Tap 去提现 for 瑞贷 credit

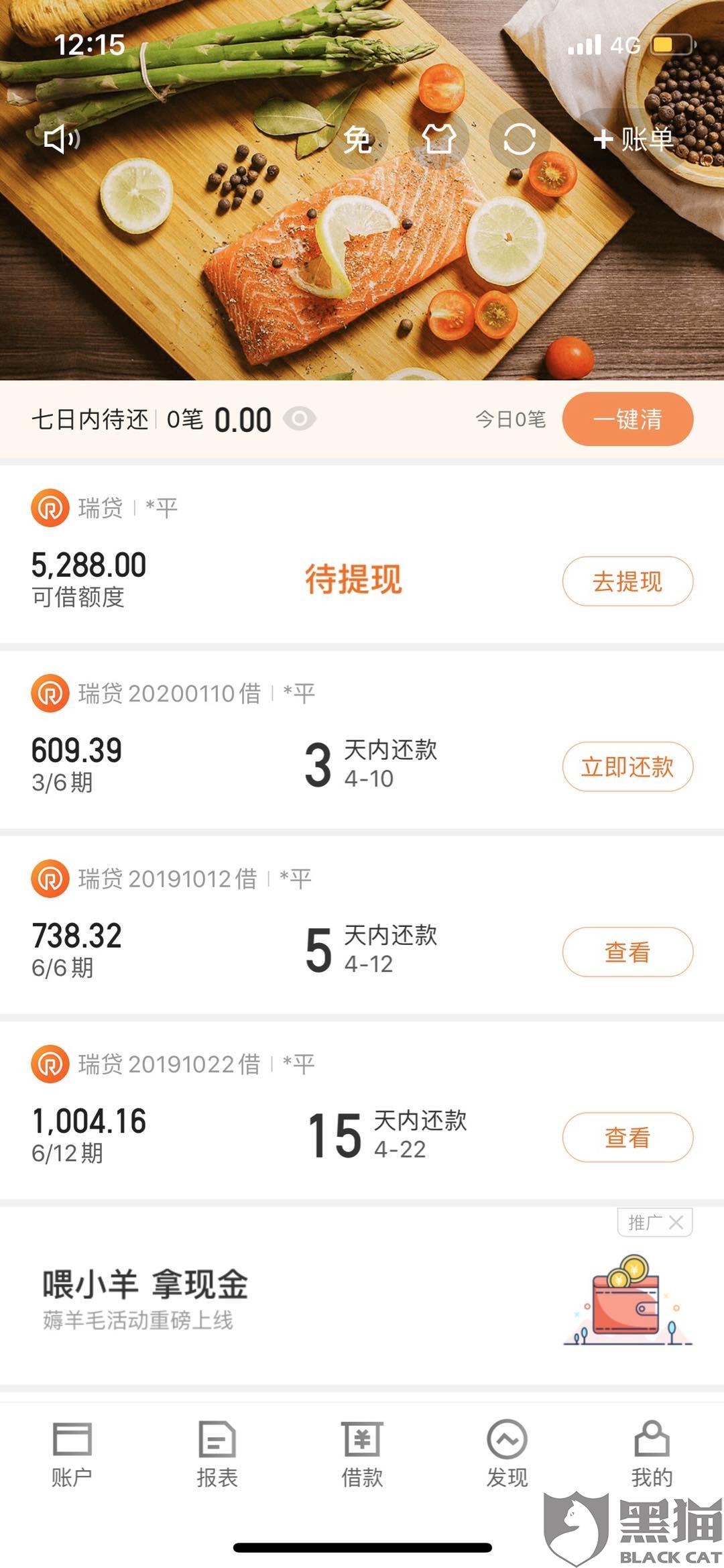[627, 581]
